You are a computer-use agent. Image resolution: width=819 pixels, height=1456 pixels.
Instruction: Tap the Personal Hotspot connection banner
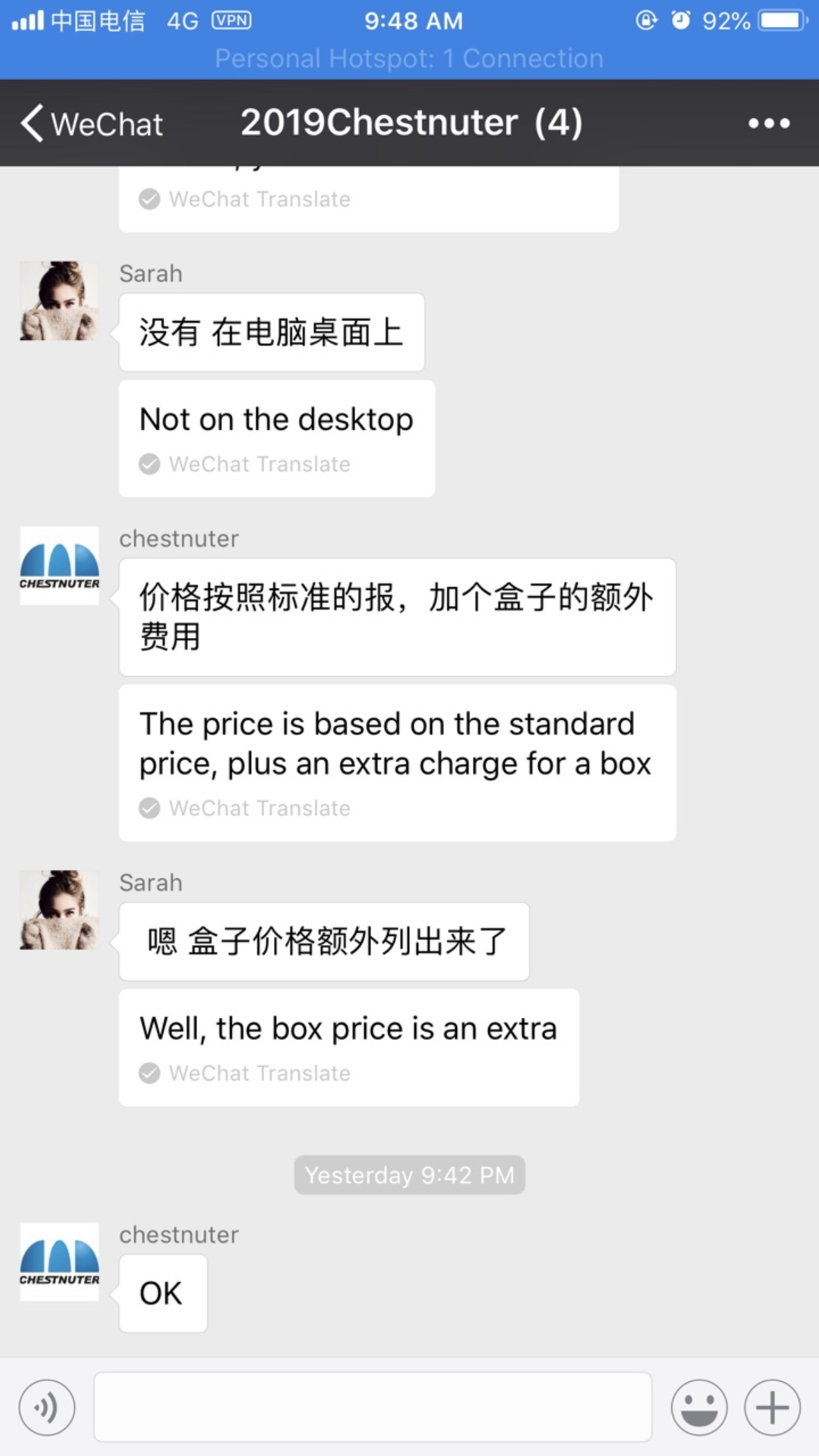pyautogui.click(x=409, y=59)
